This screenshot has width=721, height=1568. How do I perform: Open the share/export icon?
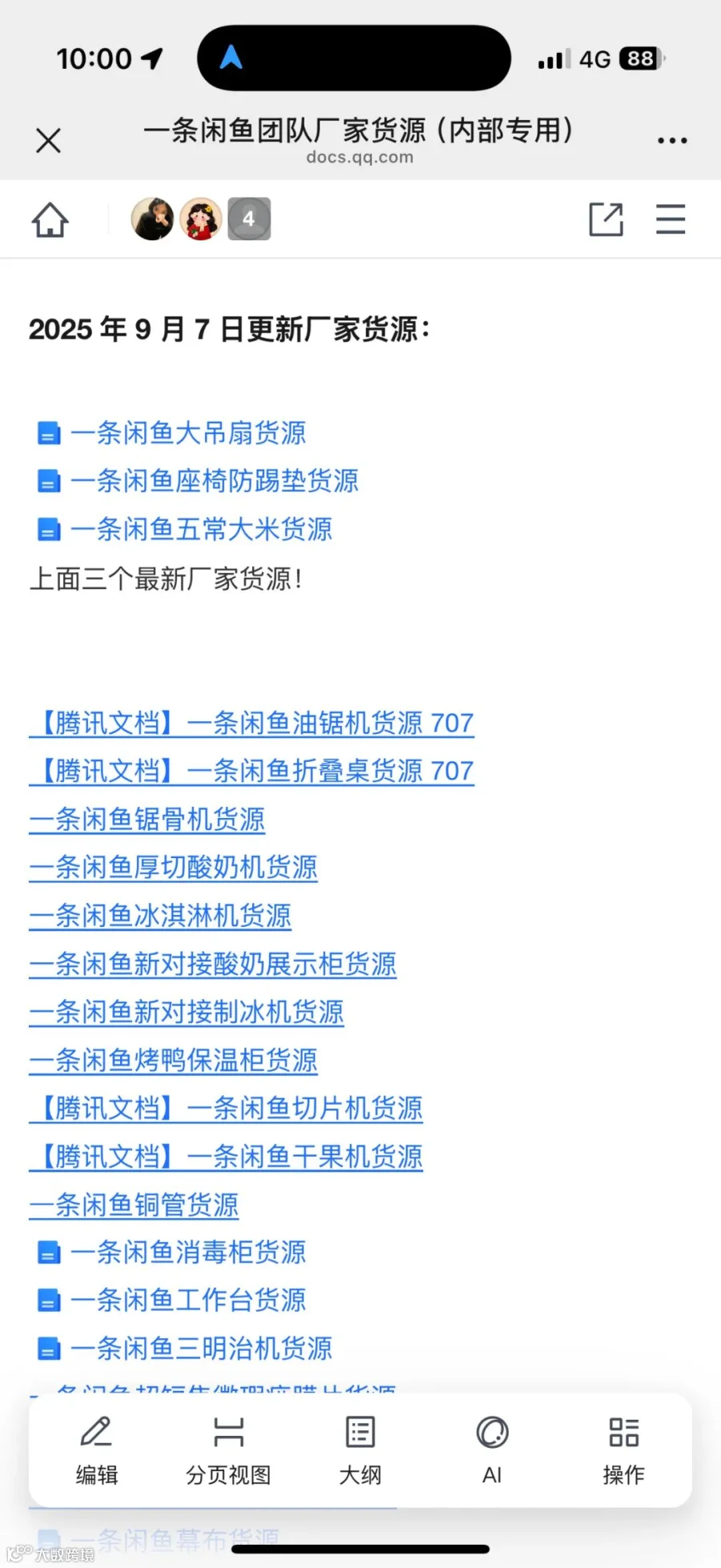pos(606,219)
